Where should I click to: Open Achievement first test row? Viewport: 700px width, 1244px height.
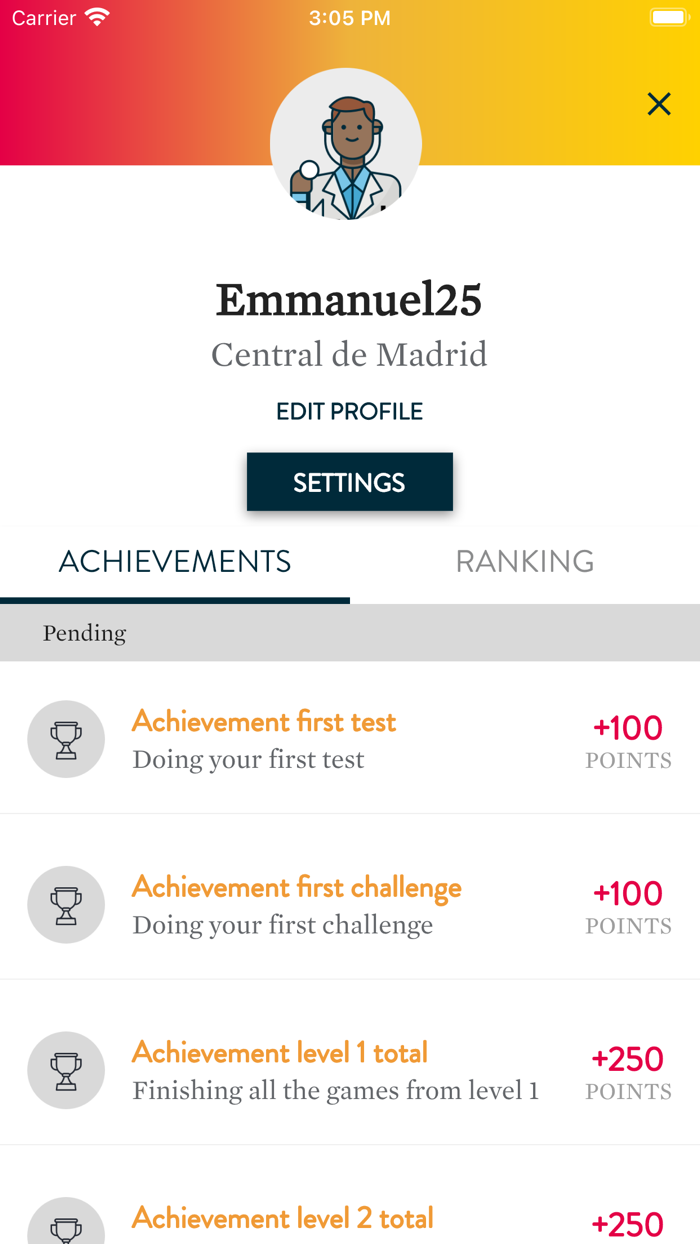[x=350, y=738]
